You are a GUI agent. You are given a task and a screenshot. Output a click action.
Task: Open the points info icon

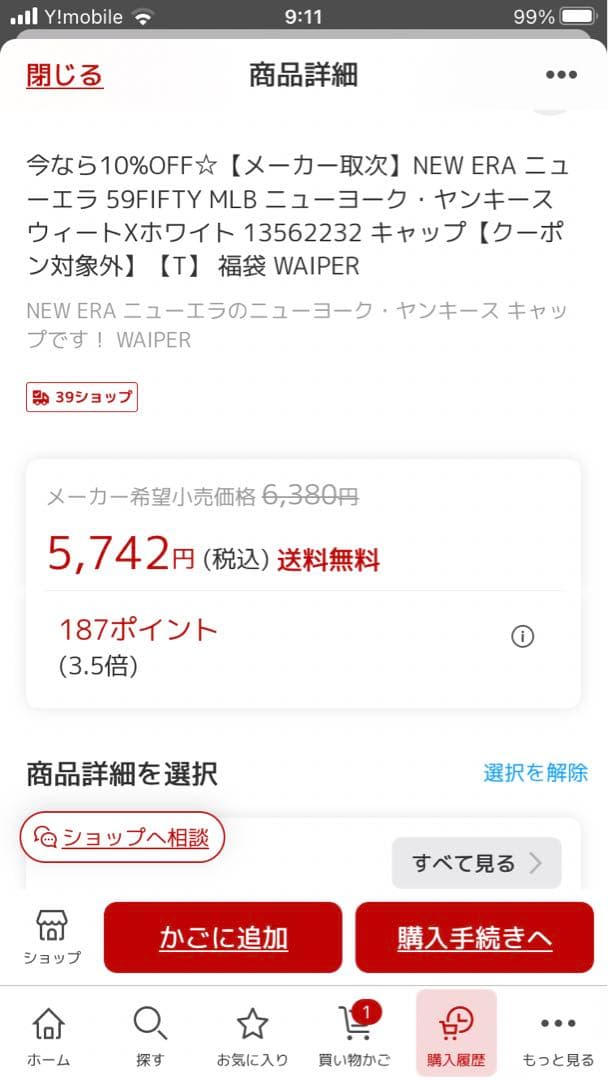coord(522,636)
